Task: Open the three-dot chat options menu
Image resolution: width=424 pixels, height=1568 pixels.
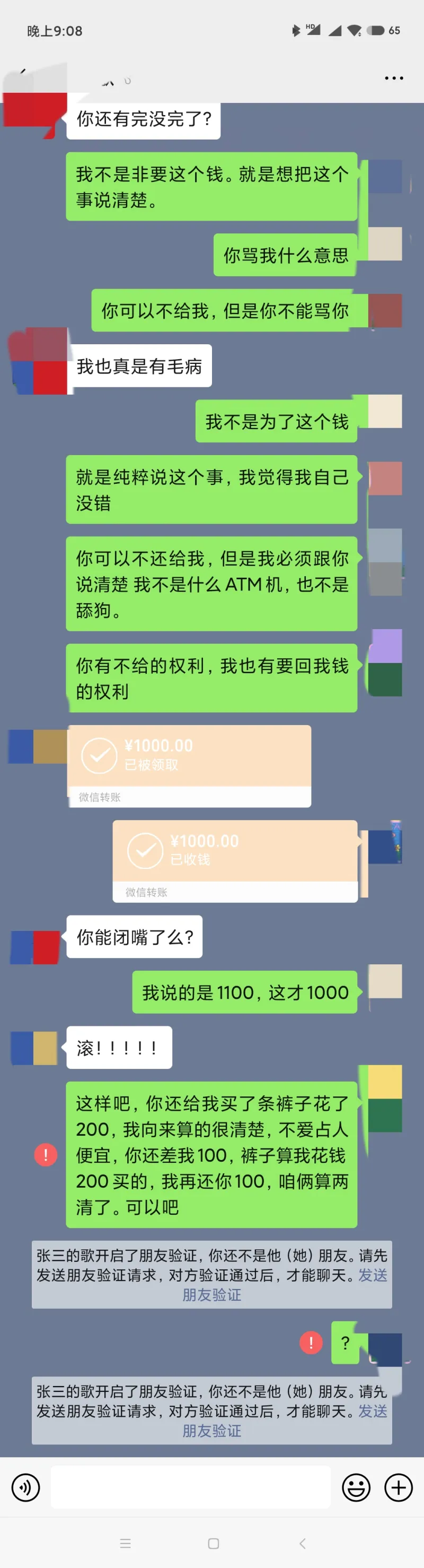Action: pos(394,78)
